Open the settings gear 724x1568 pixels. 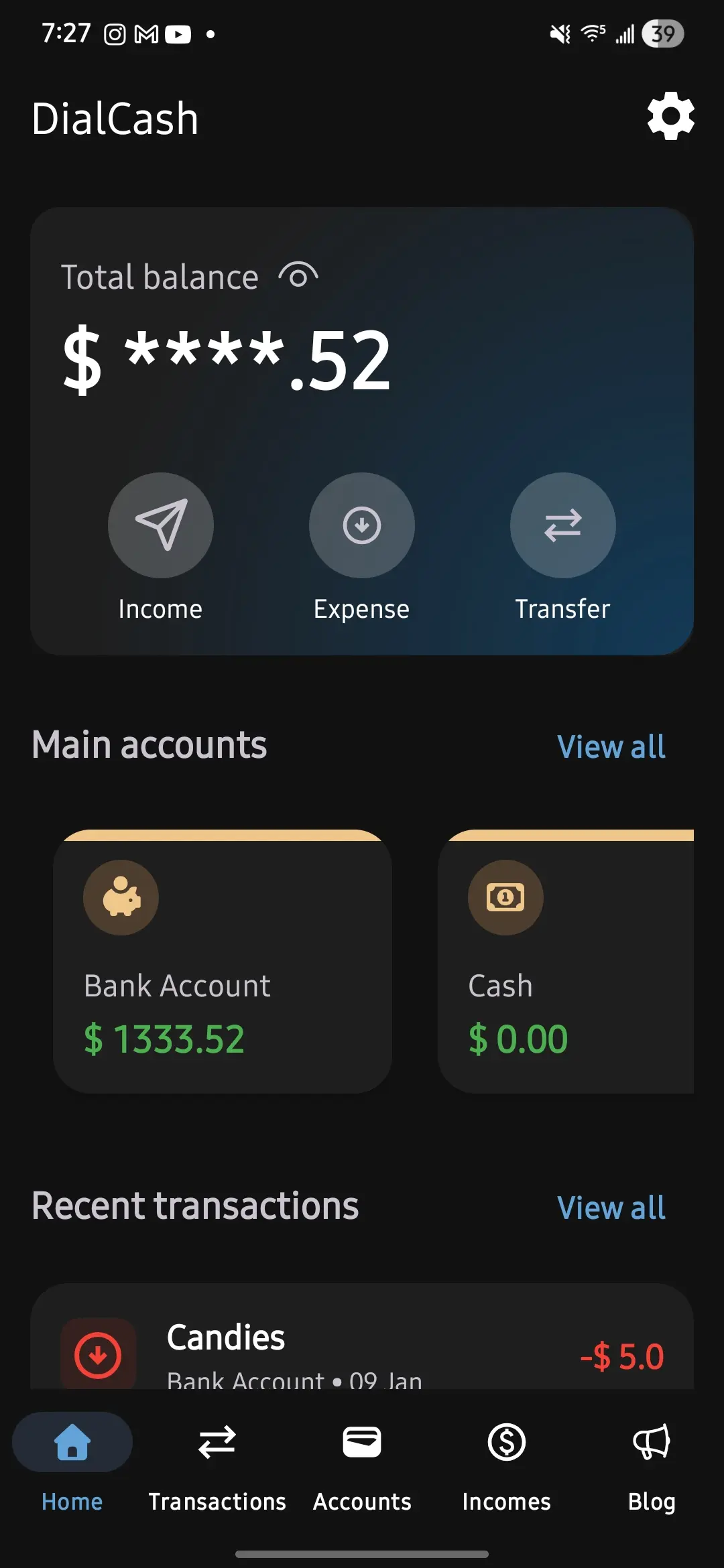(x=670, y=117)
